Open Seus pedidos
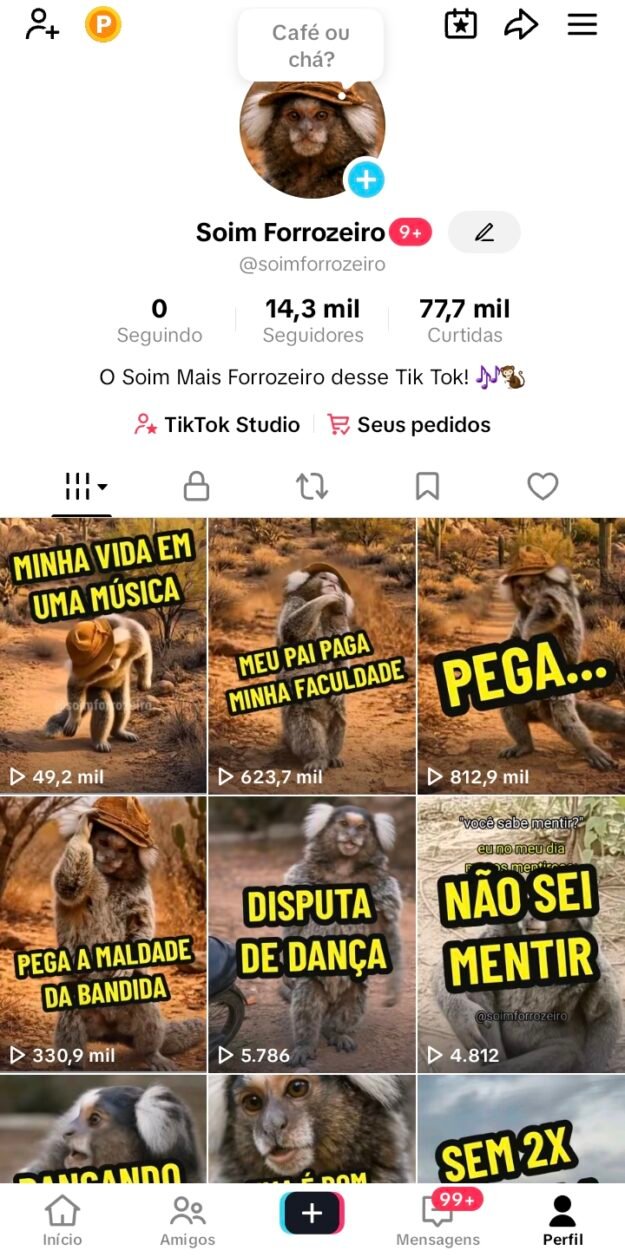Viewport: 625px width, 1257px height. coord(409,425)
